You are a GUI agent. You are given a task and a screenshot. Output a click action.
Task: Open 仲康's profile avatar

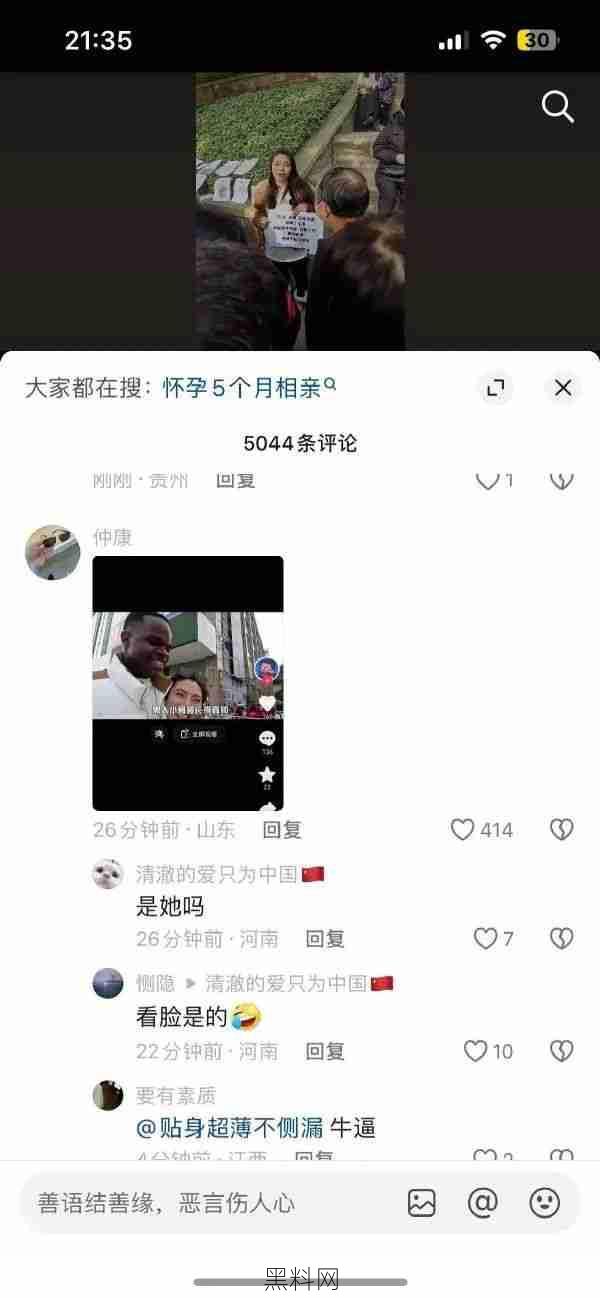click(x=52, y=552)
